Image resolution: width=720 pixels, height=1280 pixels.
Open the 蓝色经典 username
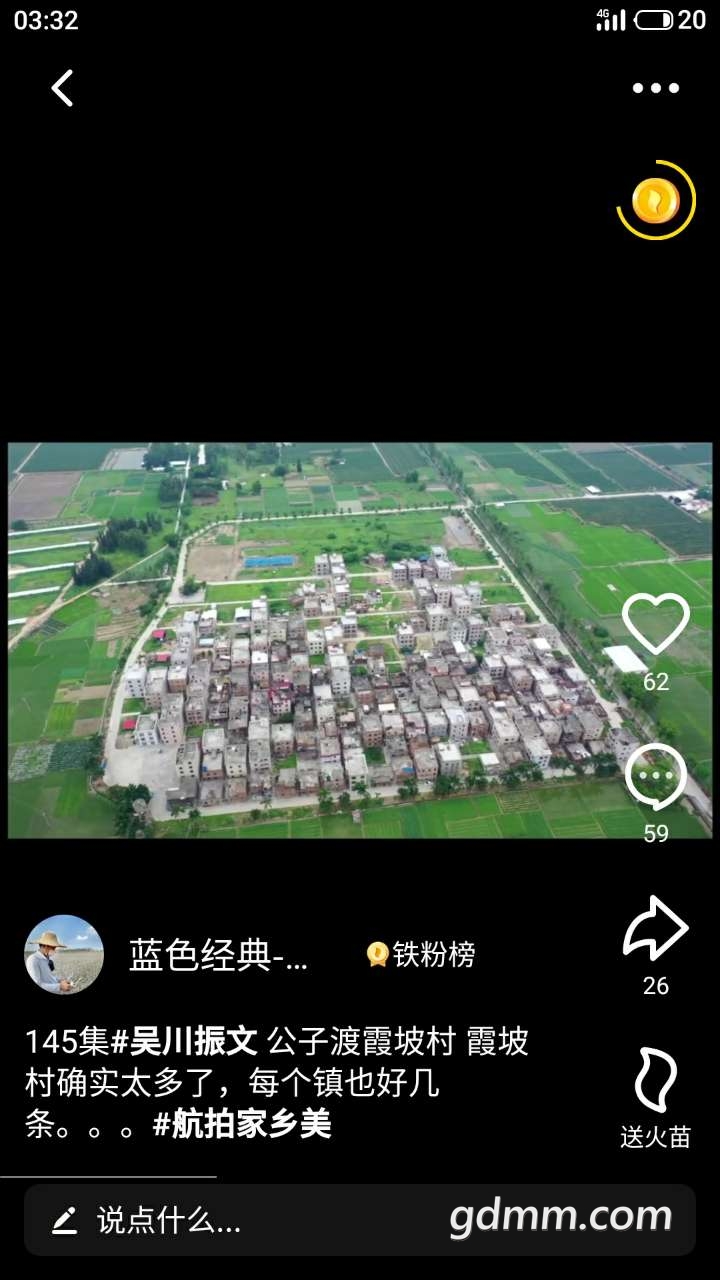pos(219,955)
